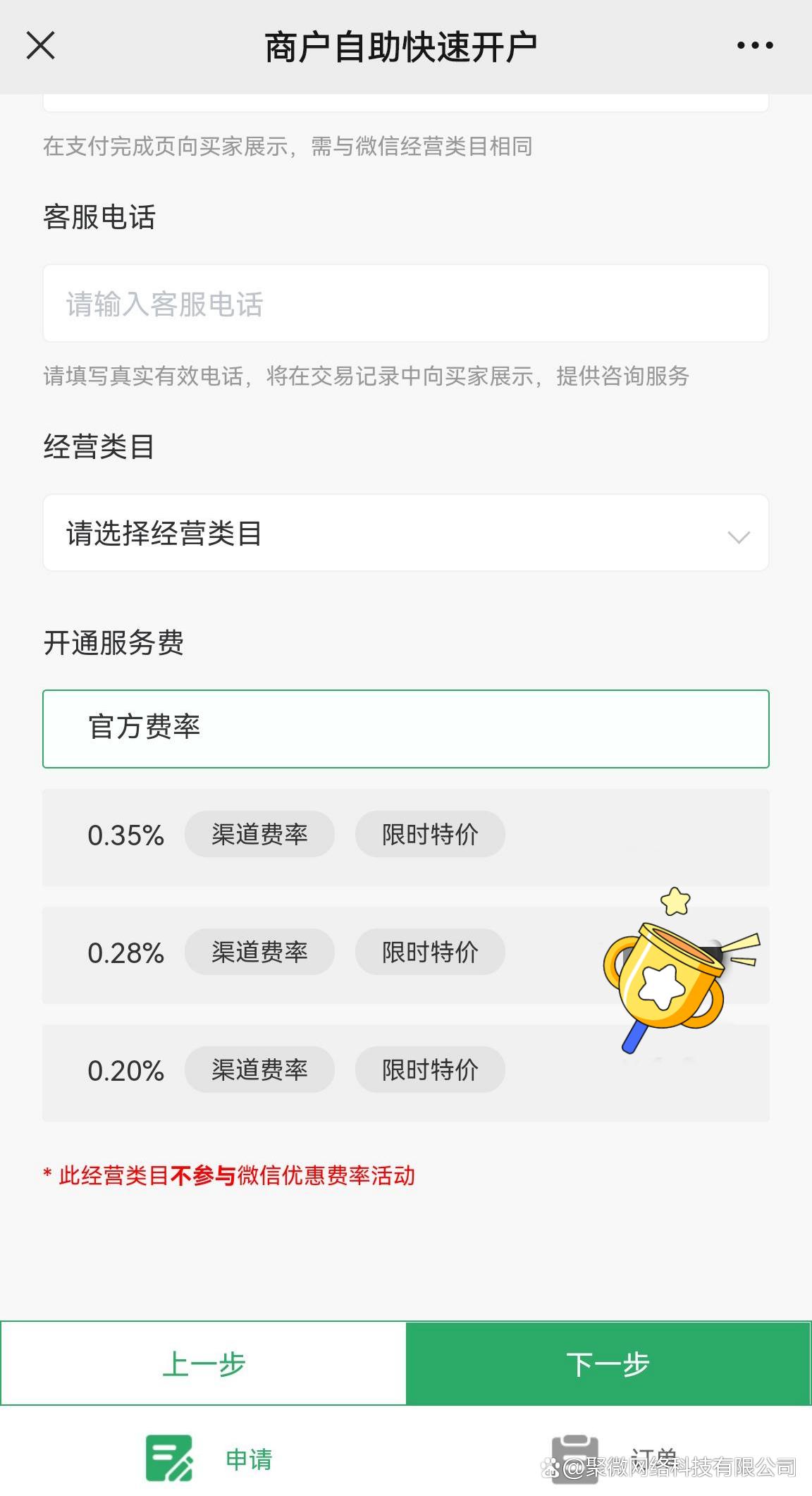Select the 官方费率 option box
Screen dimensions: 812x1496
(405, 728)
